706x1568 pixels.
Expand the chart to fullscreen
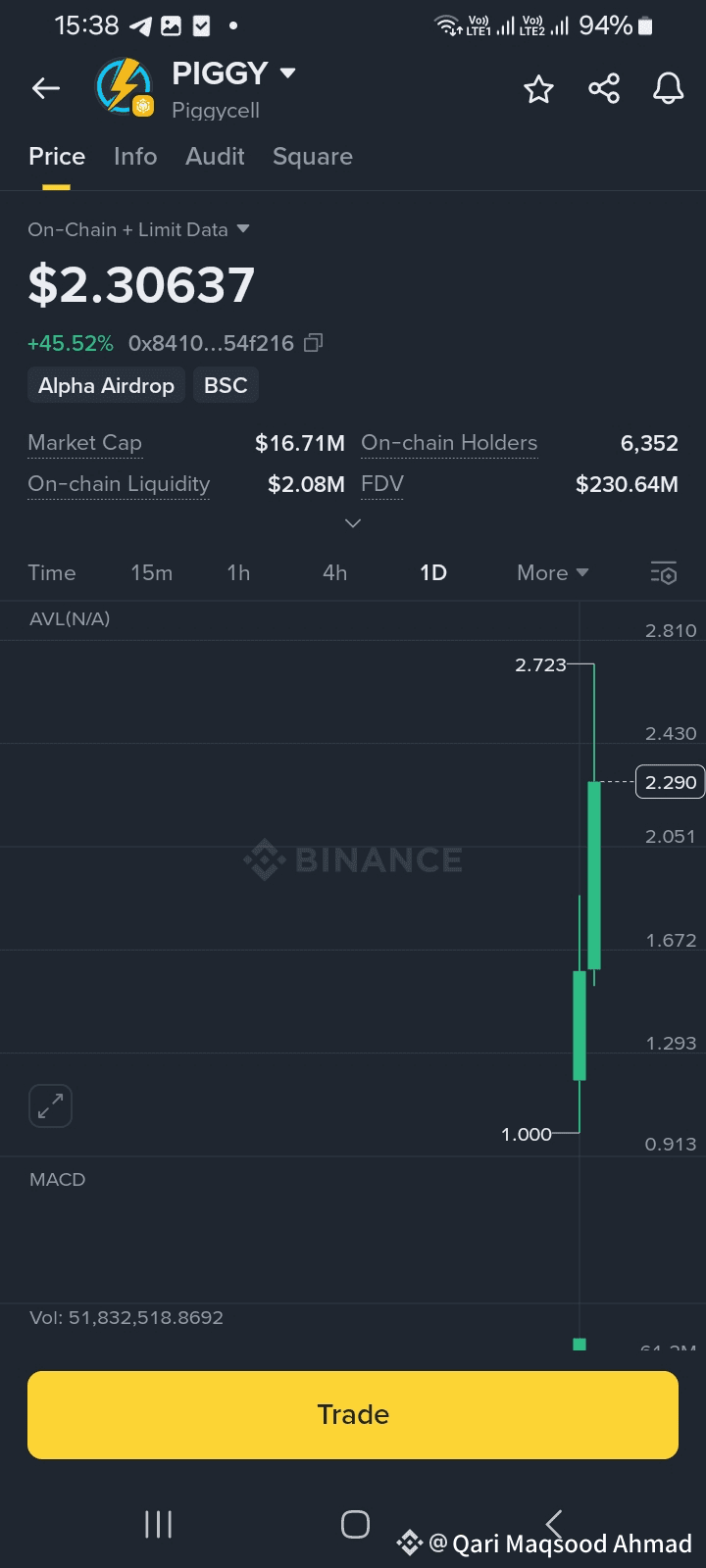tap(50, 1106)
